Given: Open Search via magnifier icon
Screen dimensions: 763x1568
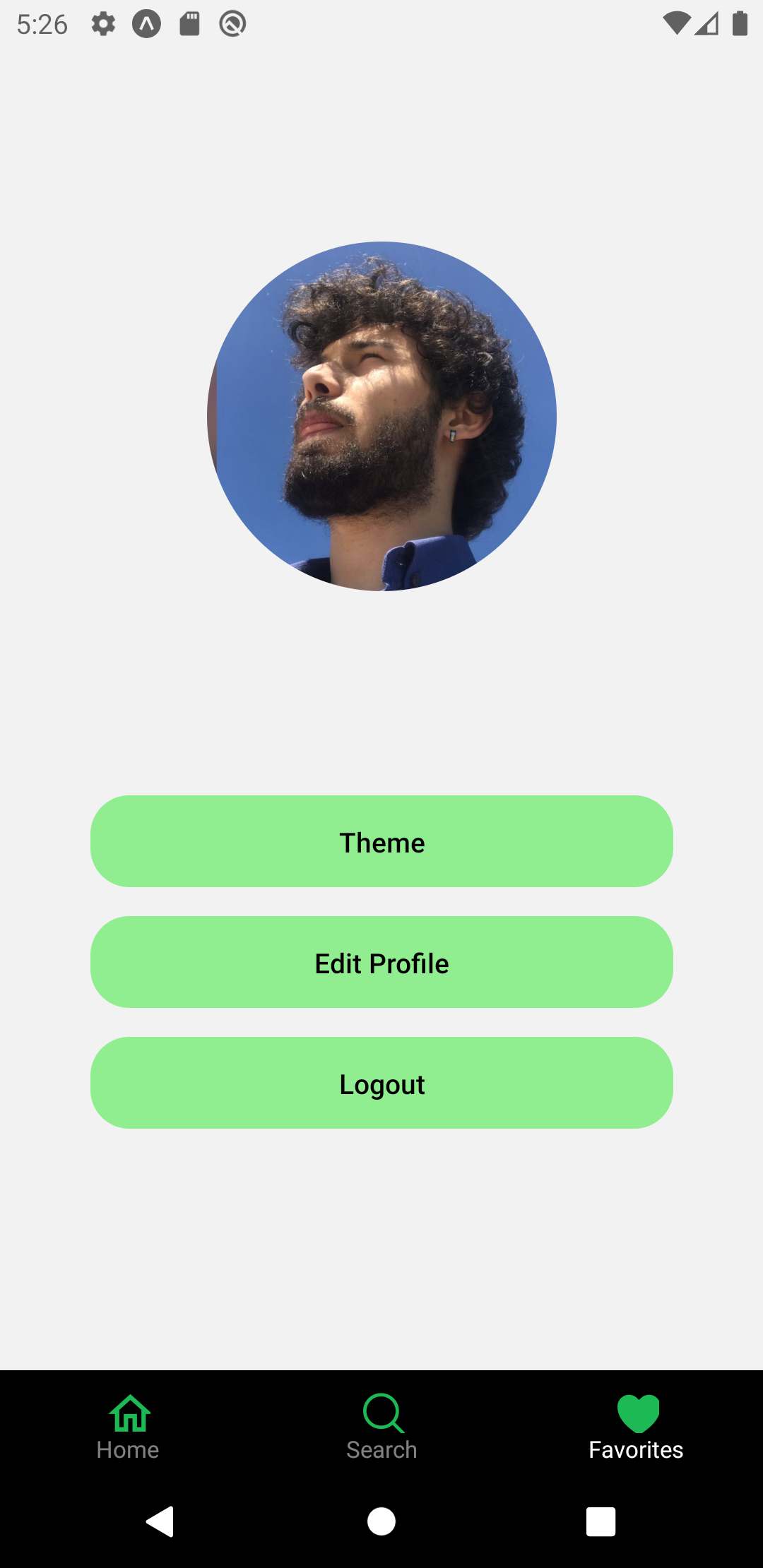Looking at the screenshot, I should click(x=381, y=1413).
